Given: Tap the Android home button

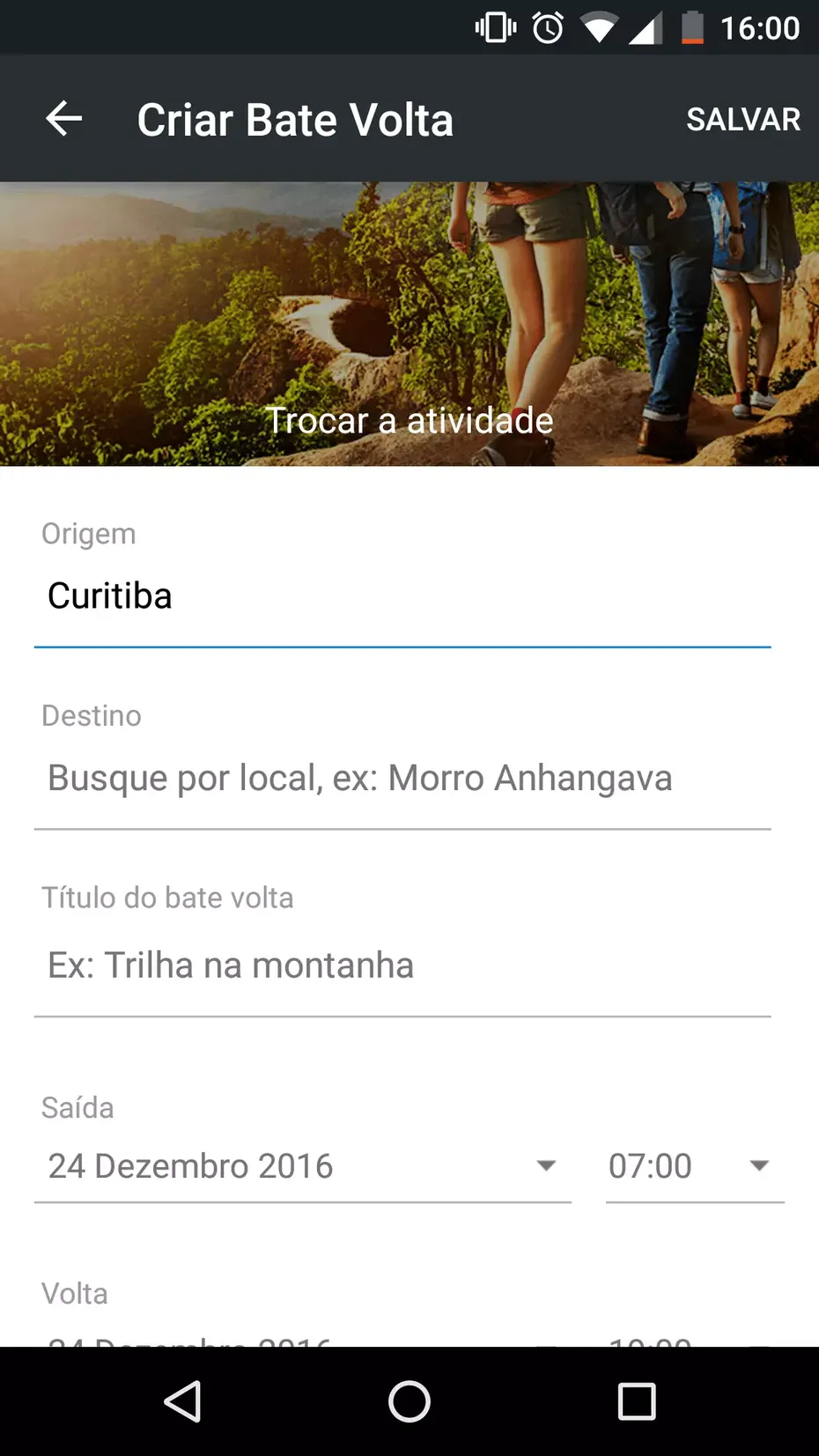Looking at the screenshot, I should 409,1401.
